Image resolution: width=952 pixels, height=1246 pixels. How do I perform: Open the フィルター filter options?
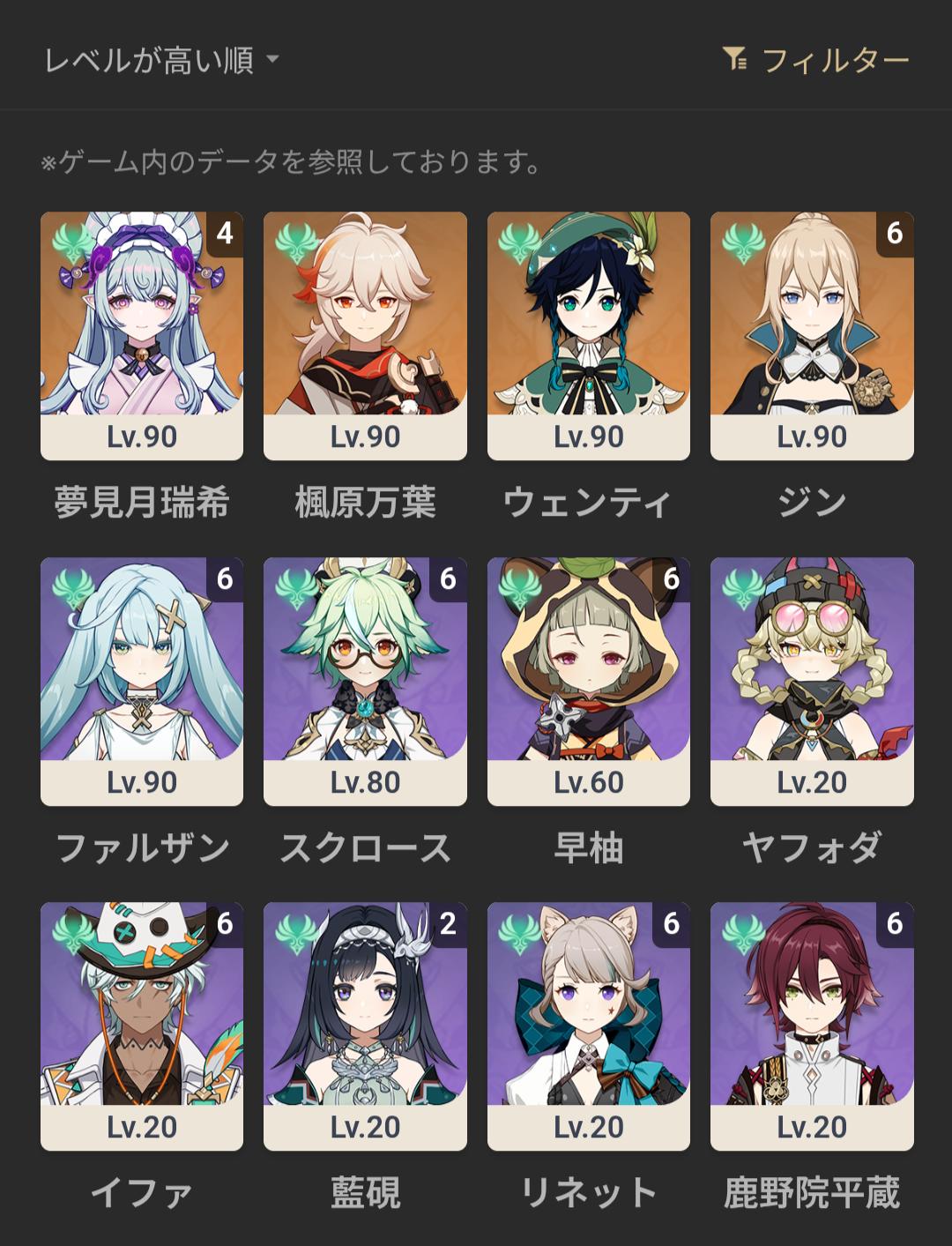coord(815,60)
